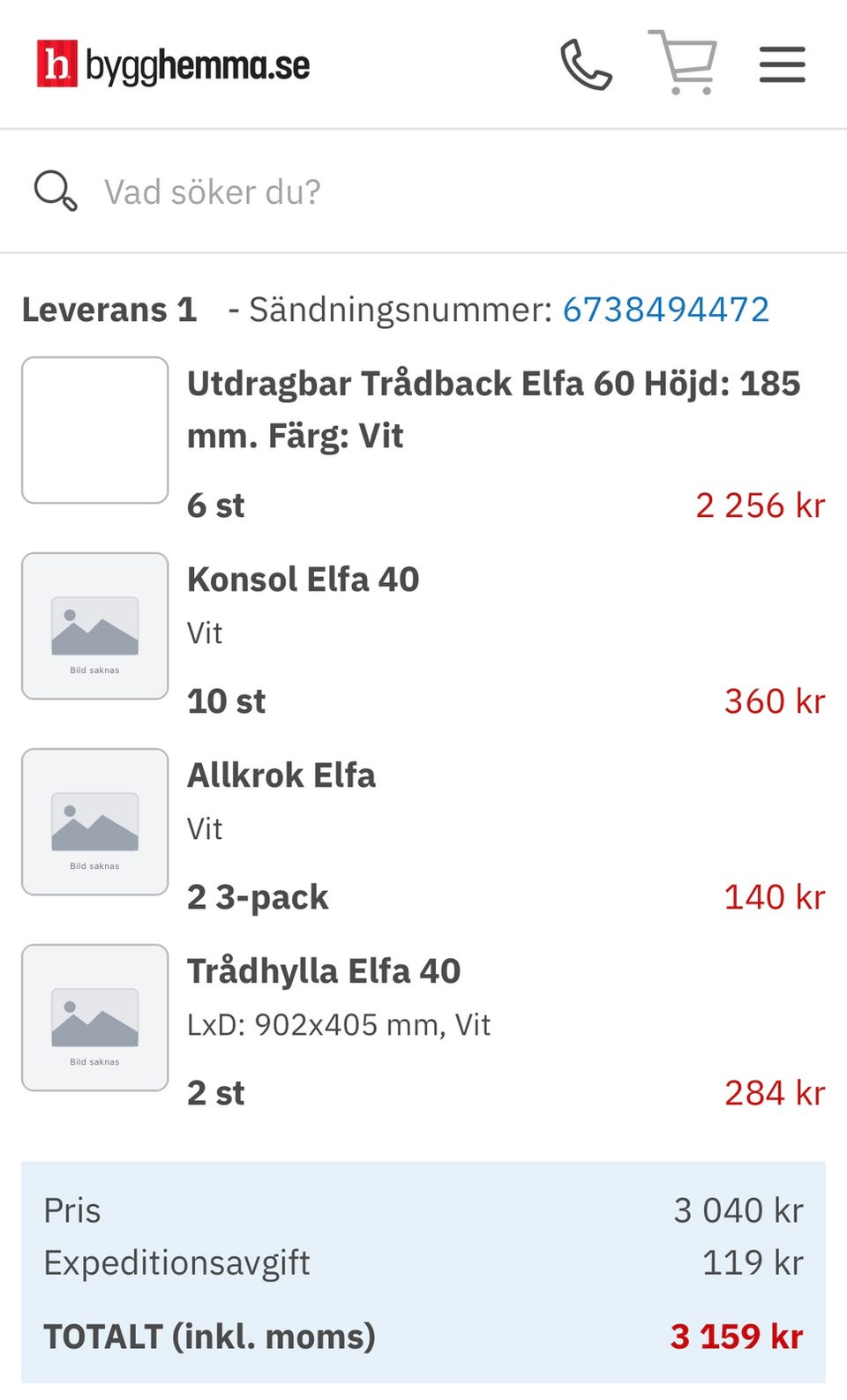Tap the 'Vad söker du?' search field
The height and width of the screenshot is (1400, 847).
423,191
